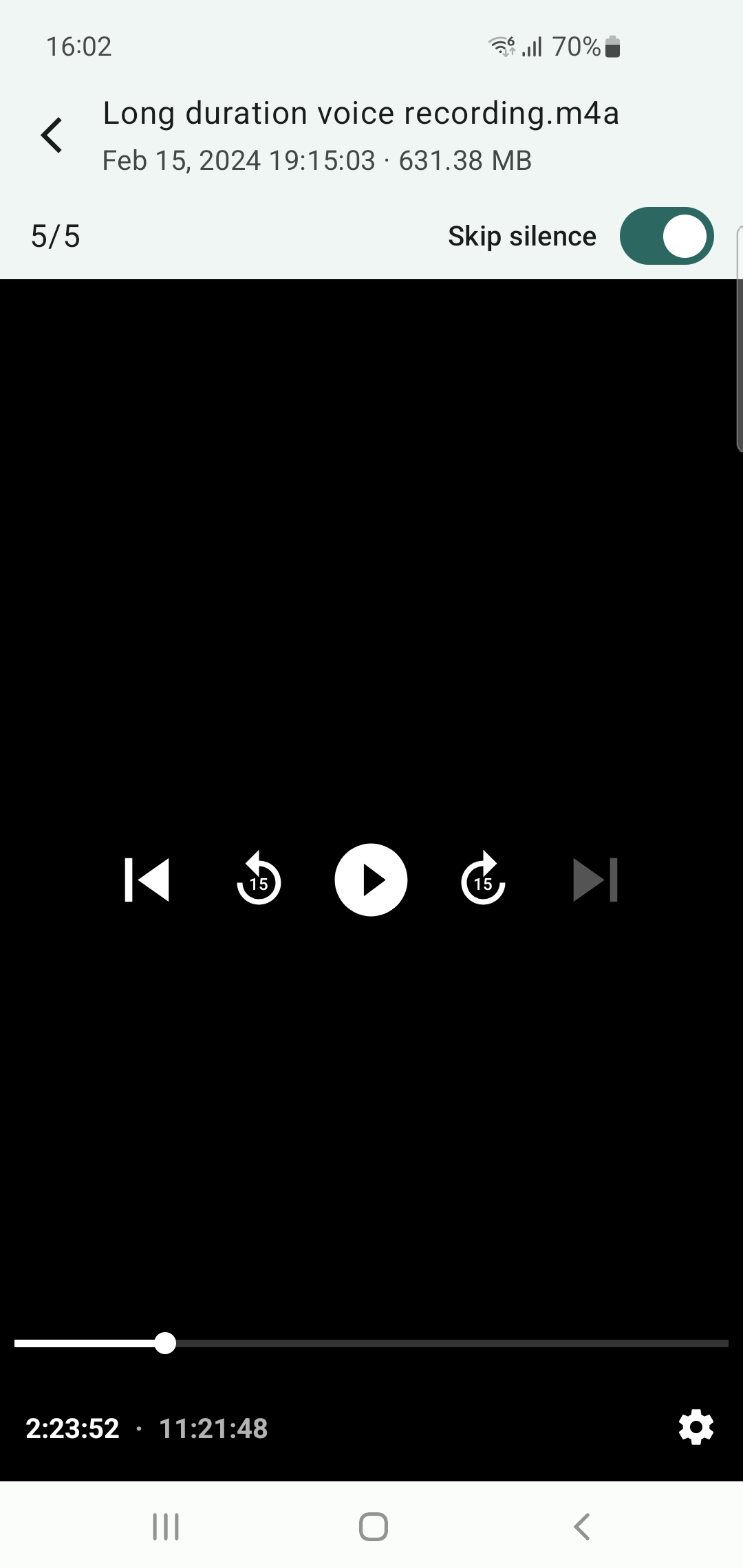This screenshot has width=743, height=1568.
Task: Turn off the Skip silence switch
Action: 666,236
